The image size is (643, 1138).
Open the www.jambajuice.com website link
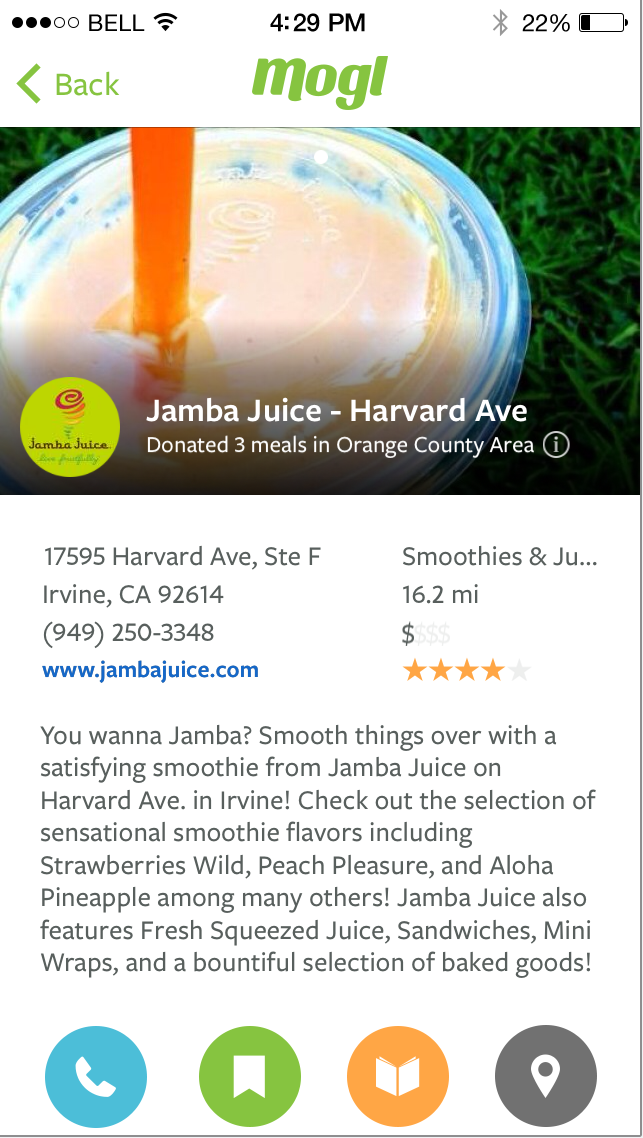[x=150, y=670]
